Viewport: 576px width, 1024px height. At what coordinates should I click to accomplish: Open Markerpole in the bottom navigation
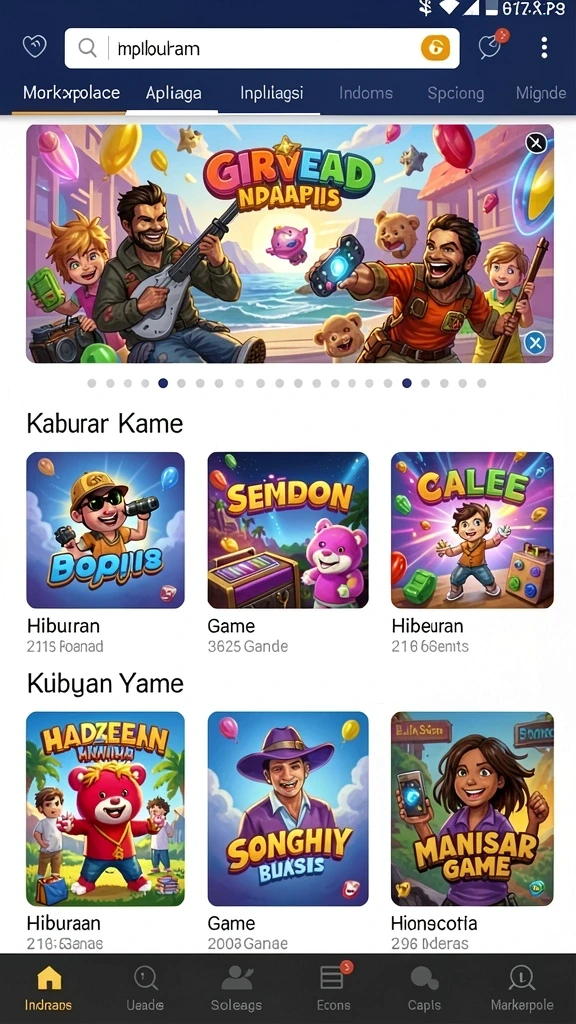tap(522, 988)
